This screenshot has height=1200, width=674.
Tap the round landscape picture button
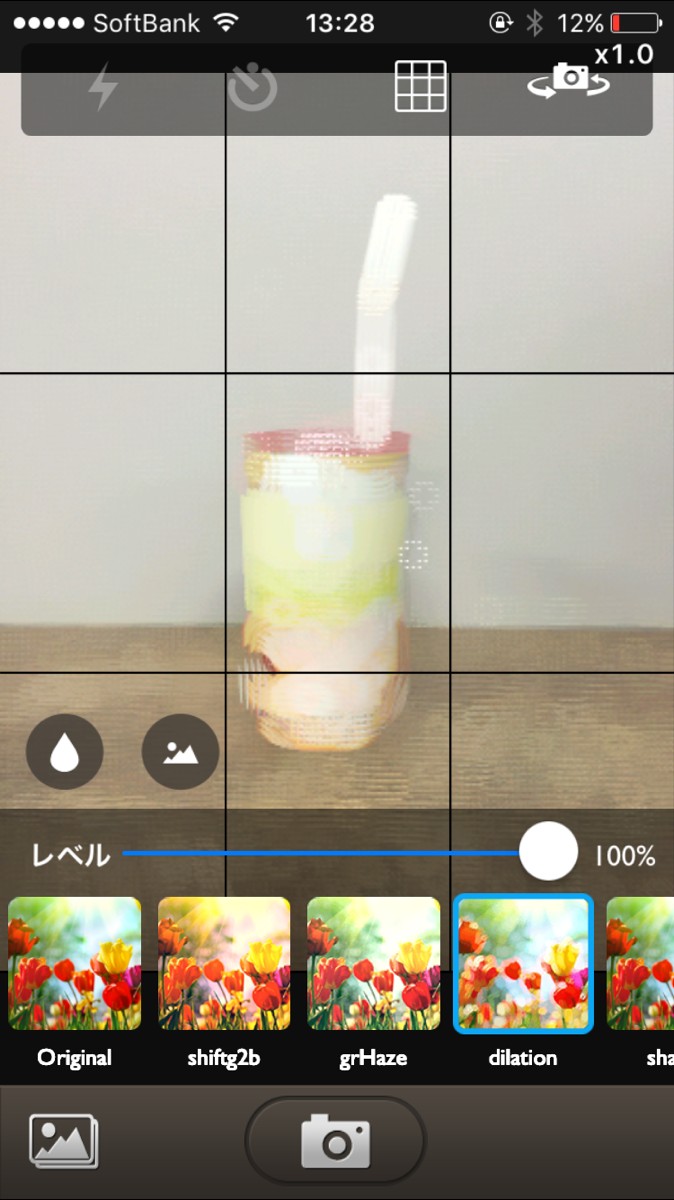point(181,752)
